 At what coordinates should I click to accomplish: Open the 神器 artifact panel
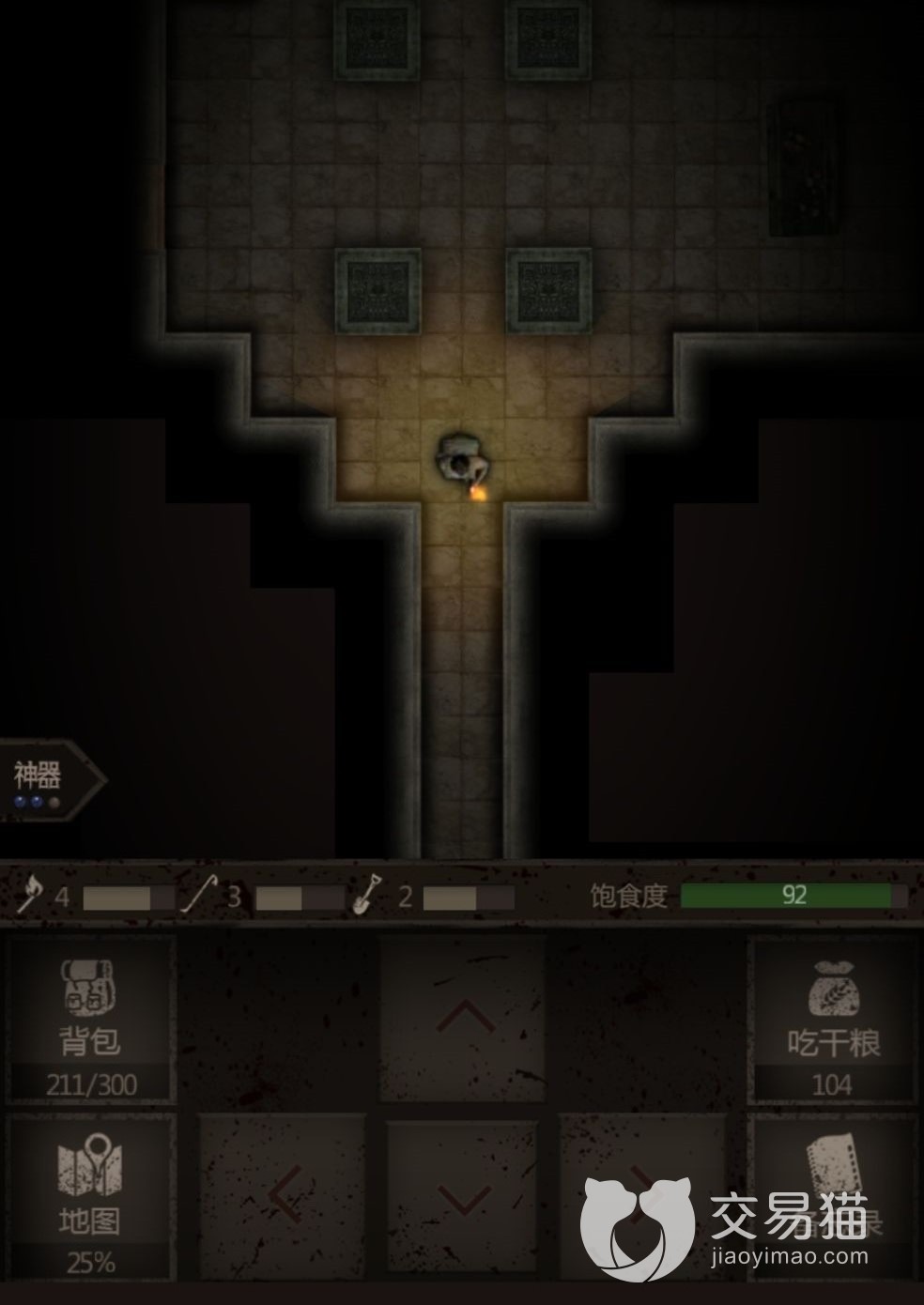click(47, 780)
